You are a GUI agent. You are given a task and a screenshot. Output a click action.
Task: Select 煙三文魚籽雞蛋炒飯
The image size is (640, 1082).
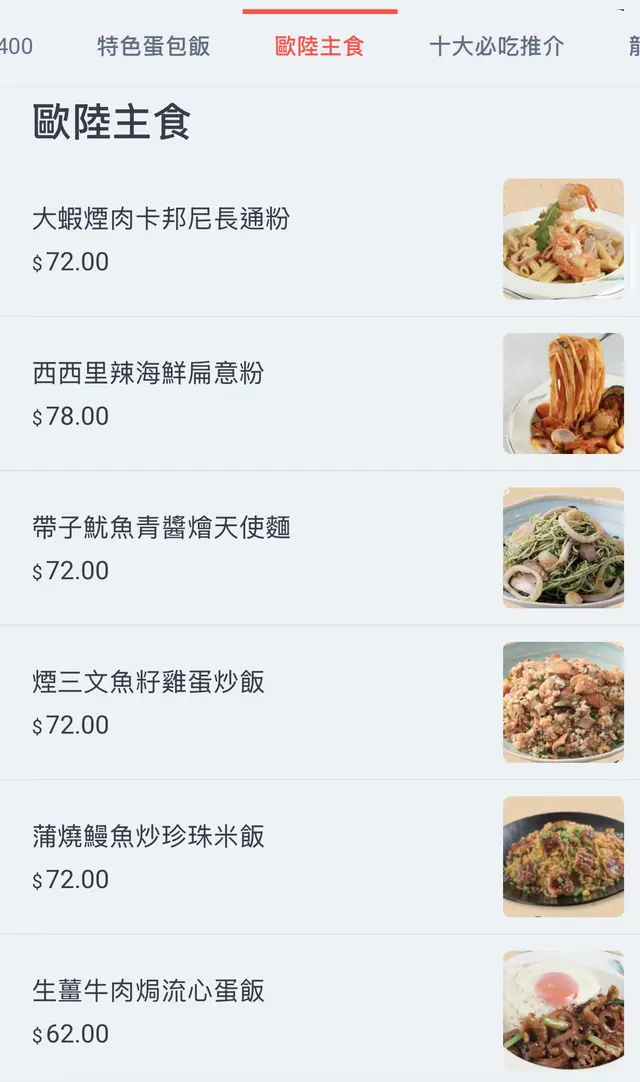click(x=148, y=682)
